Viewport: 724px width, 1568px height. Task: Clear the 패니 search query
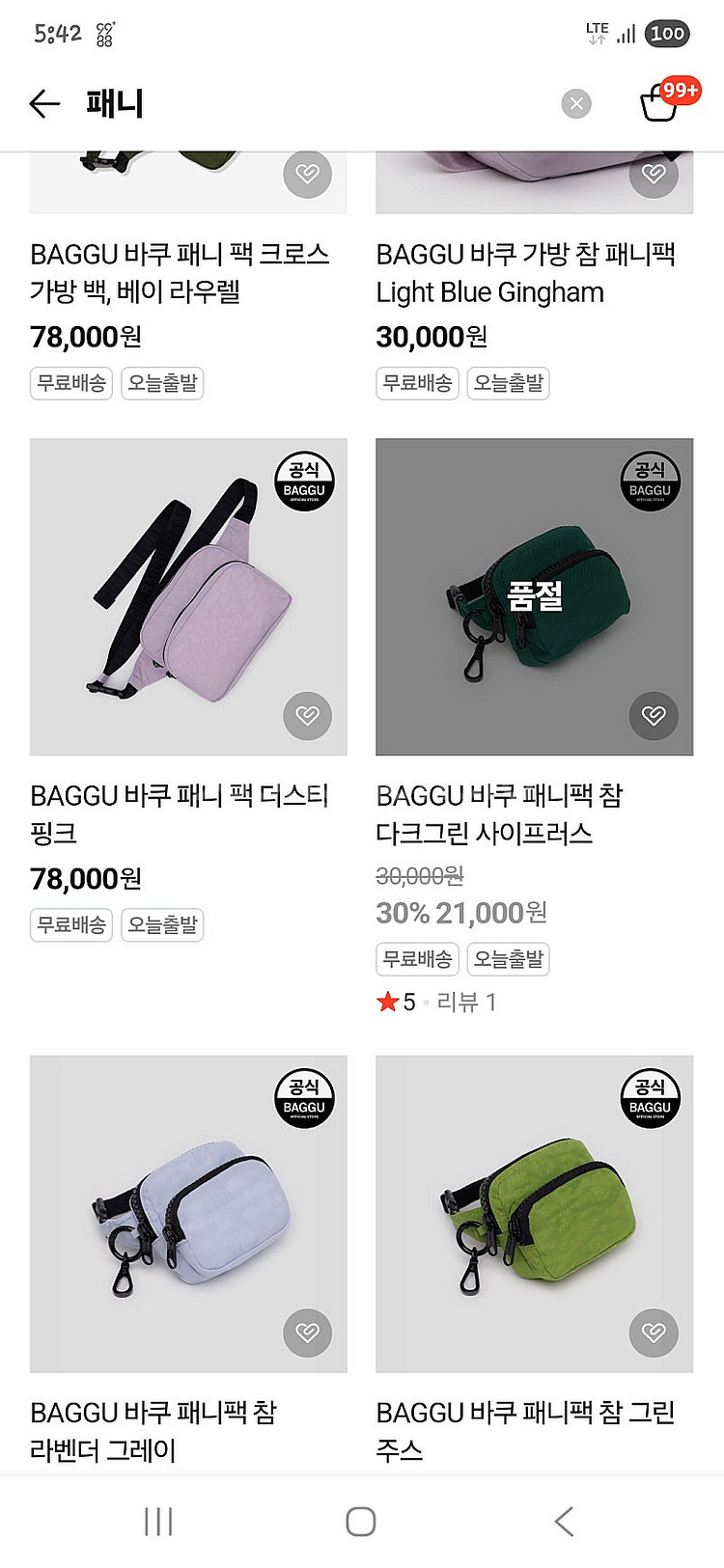point(576,103)
